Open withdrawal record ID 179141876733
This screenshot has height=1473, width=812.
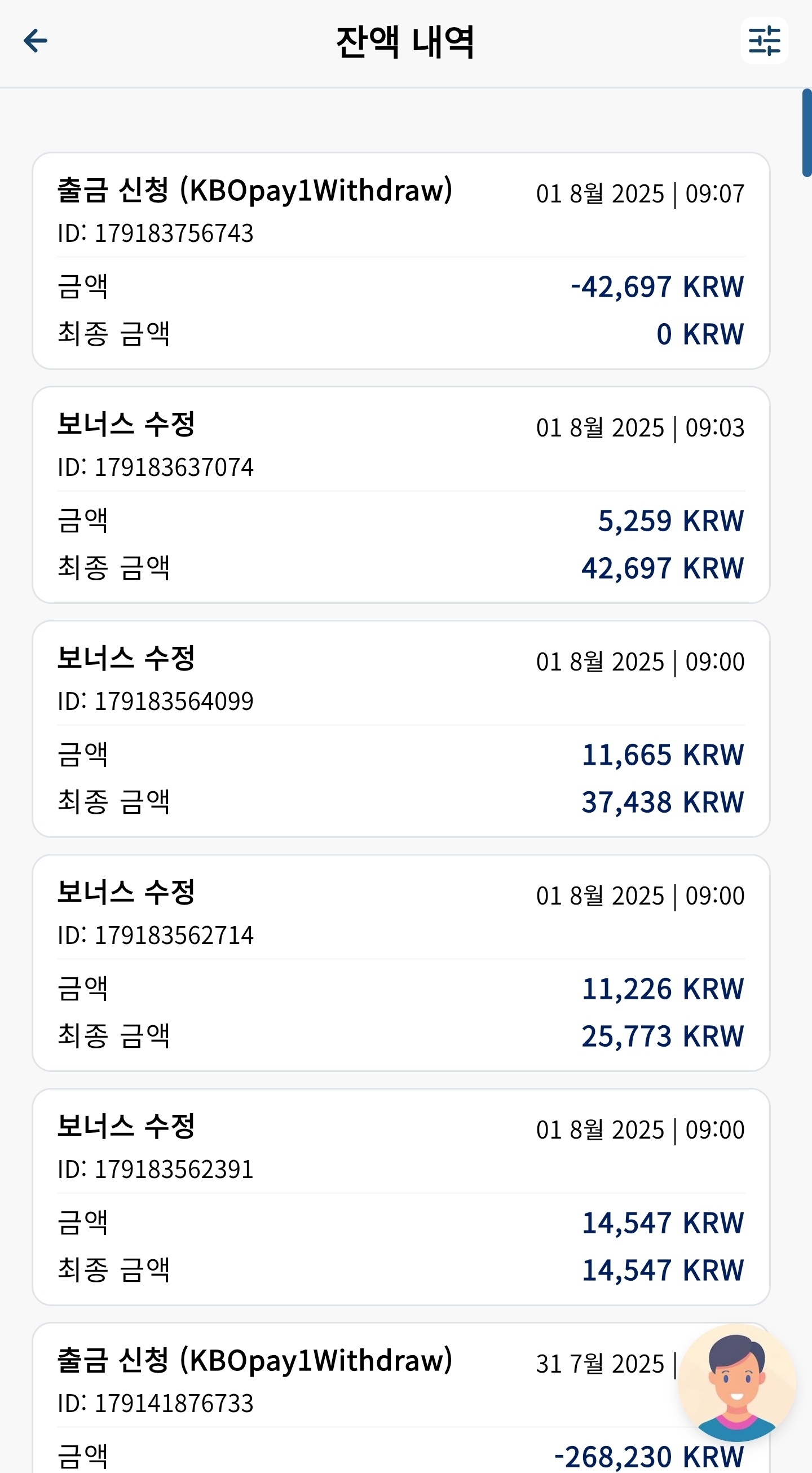pos(401,1398)
